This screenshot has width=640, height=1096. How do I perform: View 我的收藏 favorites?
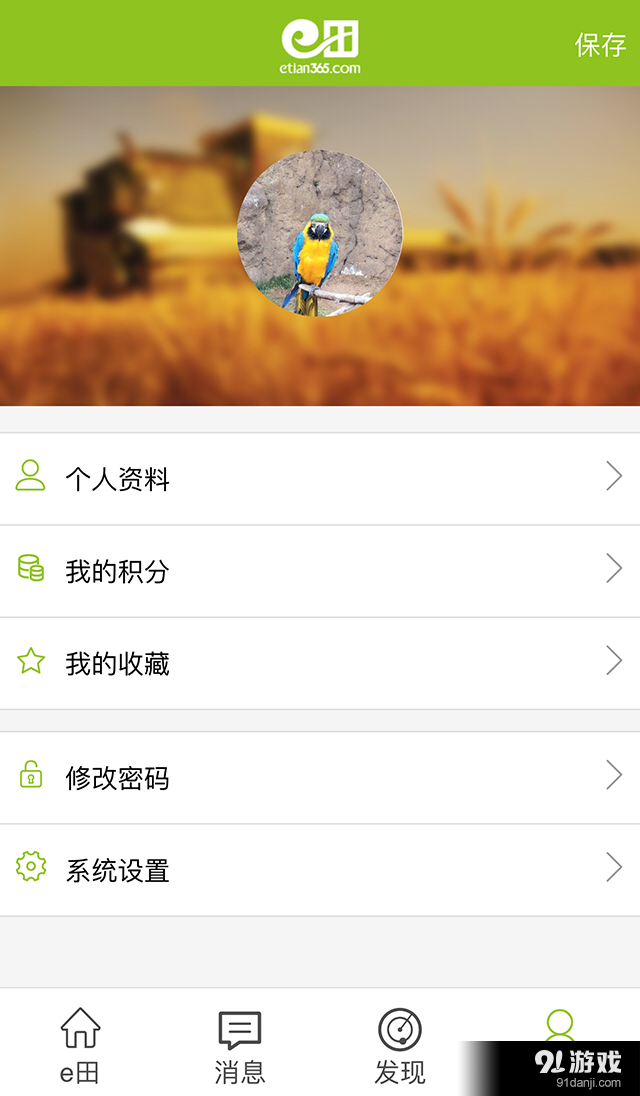pos(320,663)
